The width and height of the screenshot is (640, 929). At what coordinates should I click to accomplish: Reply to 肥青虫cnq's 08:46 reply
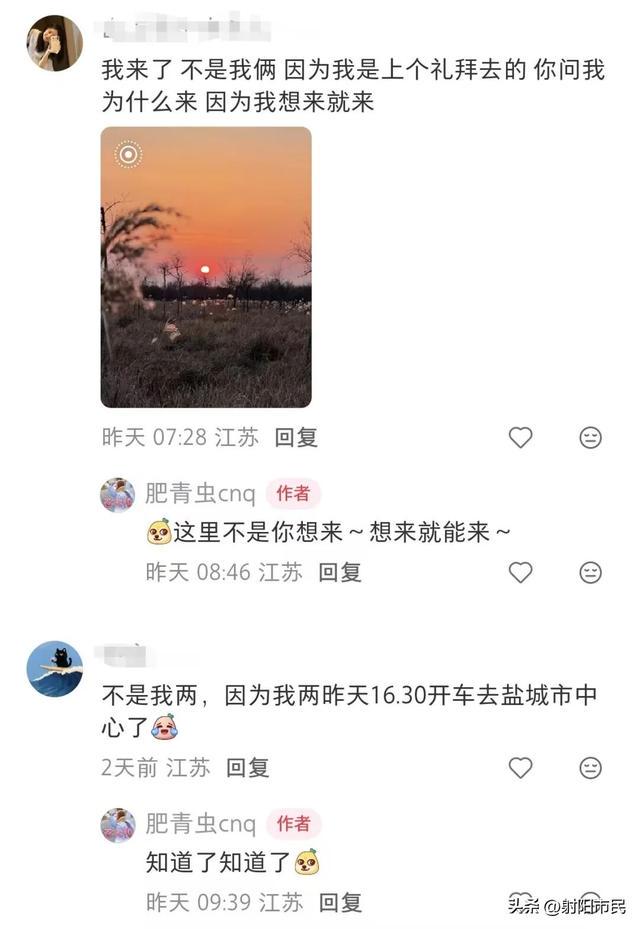coord(340,572)
